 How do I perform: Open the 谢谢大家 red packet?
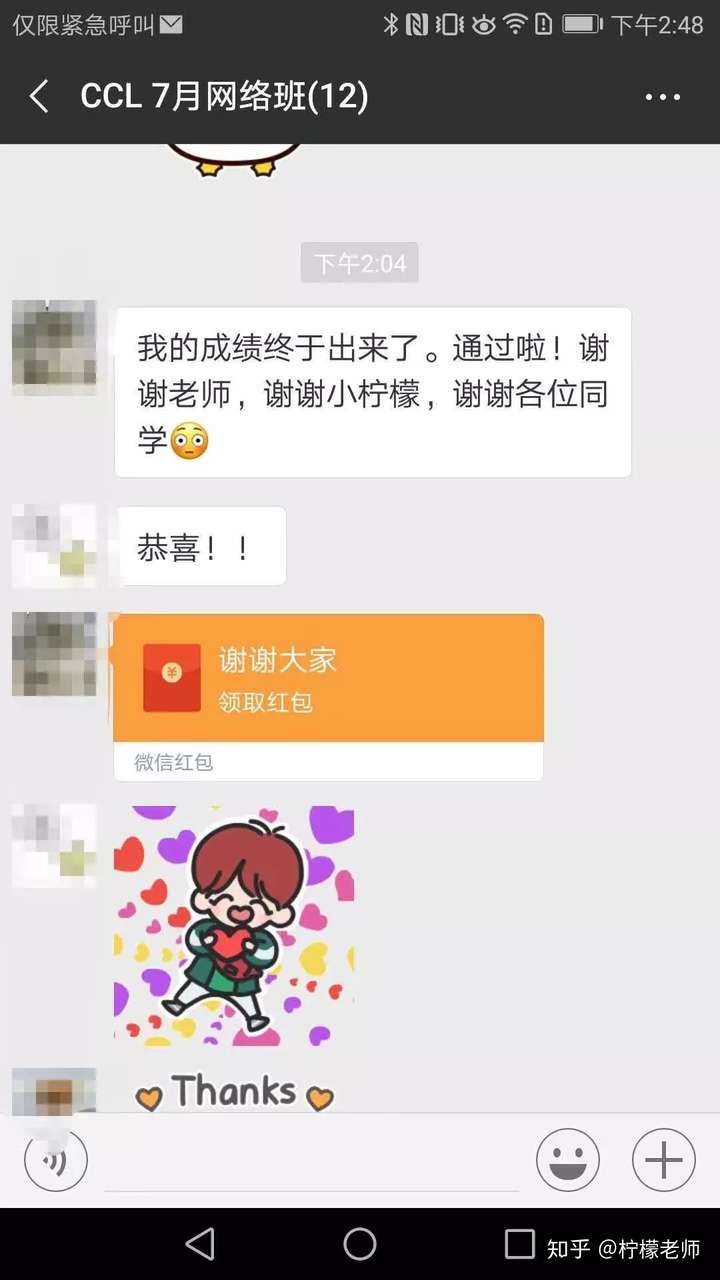pos(328,678)
